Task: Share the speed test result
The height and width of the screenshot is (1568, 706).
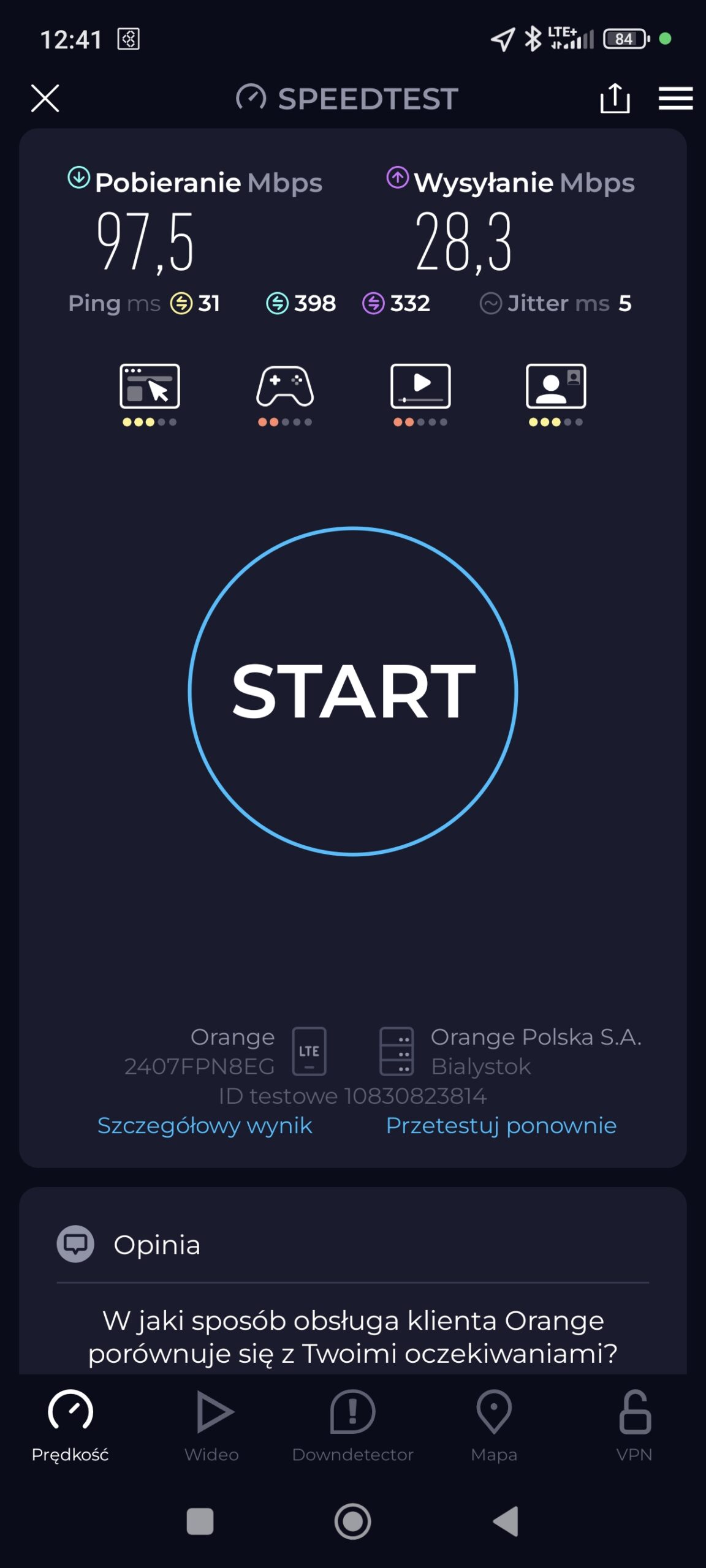Action: click(615, 99)
